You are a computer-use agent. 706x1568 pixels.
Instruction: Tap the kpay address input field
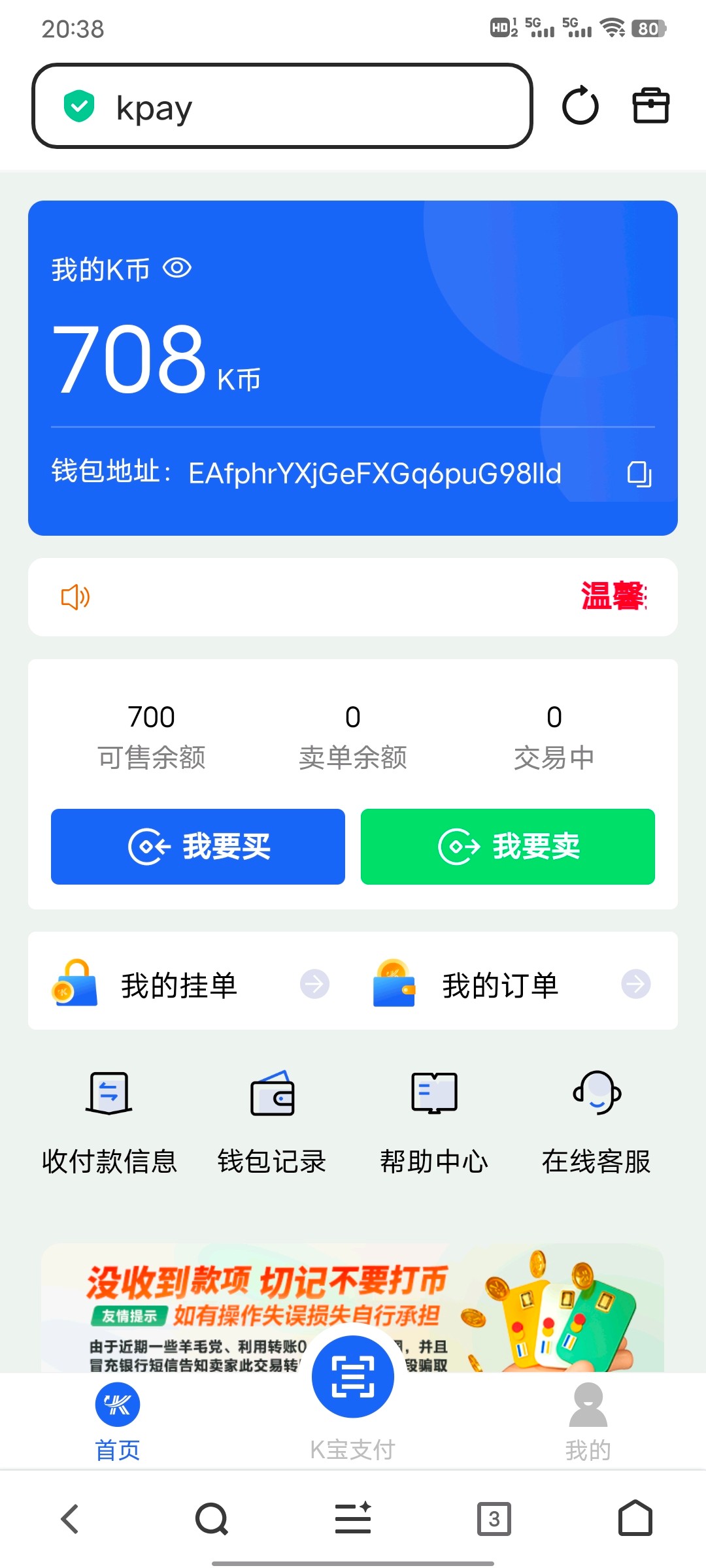pos(281,106)
